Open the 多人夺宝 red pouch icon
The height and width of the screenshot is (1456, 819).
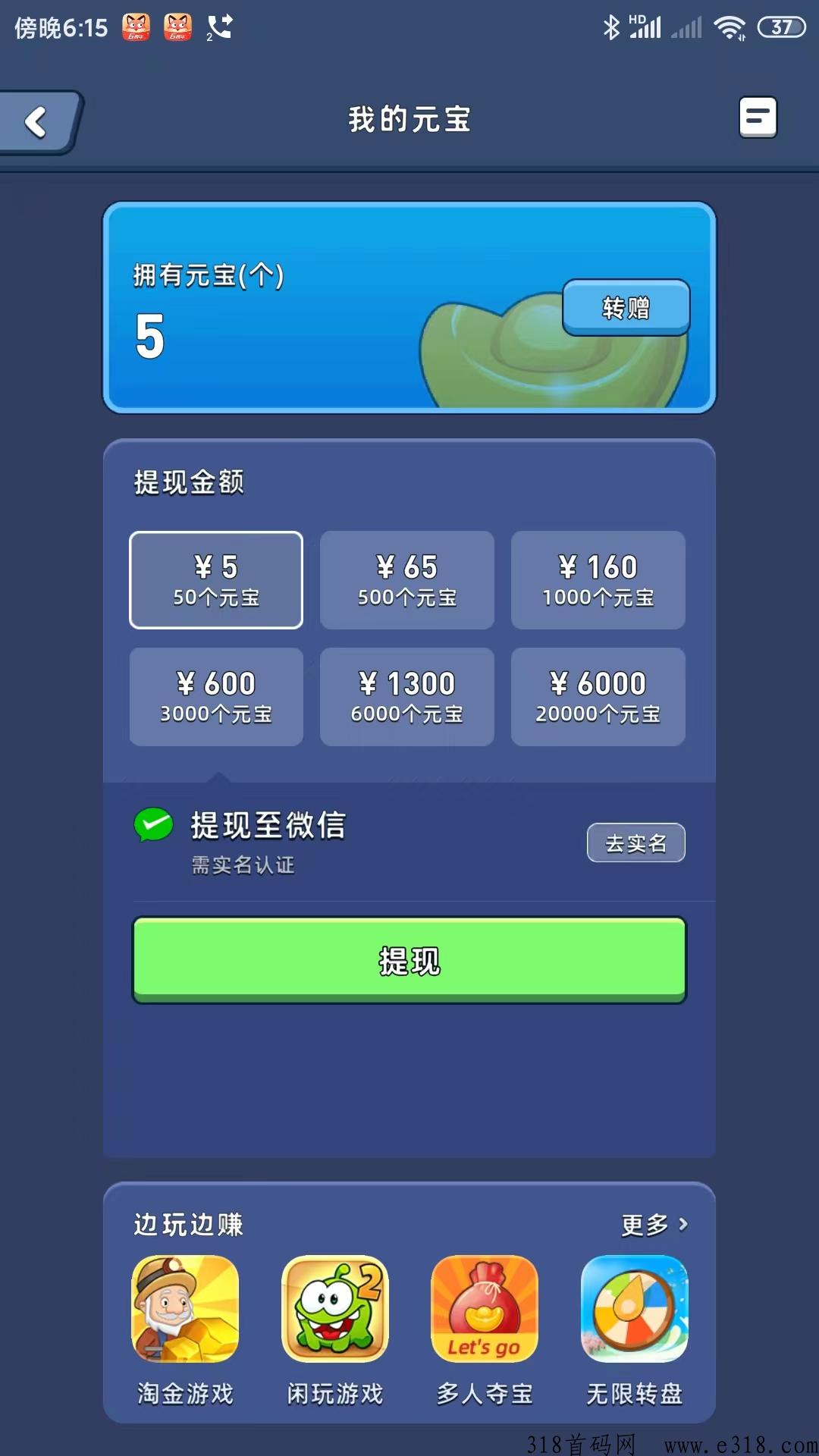485,1310
